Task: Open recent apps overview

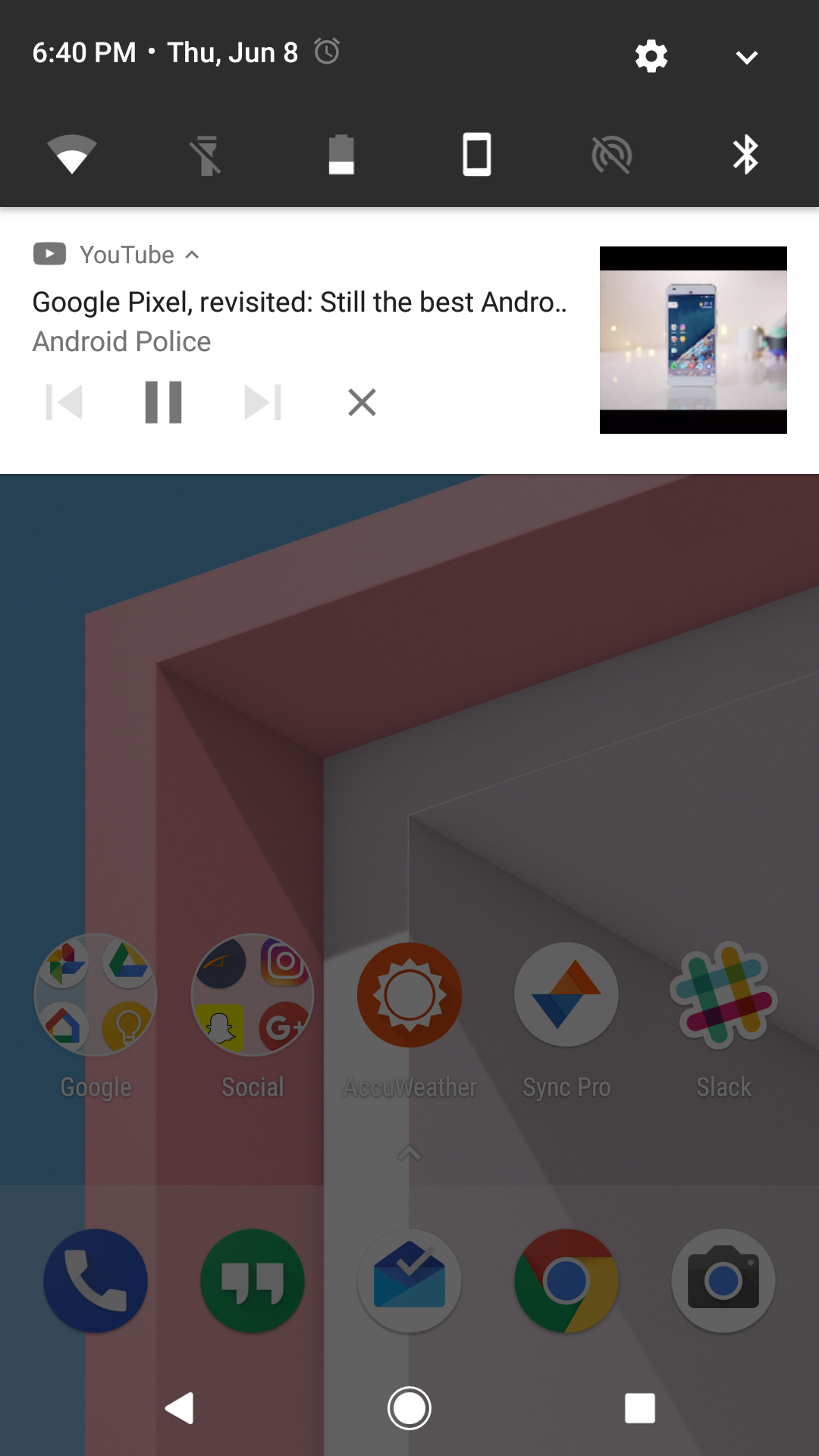Action: [x=639, y=1408]
